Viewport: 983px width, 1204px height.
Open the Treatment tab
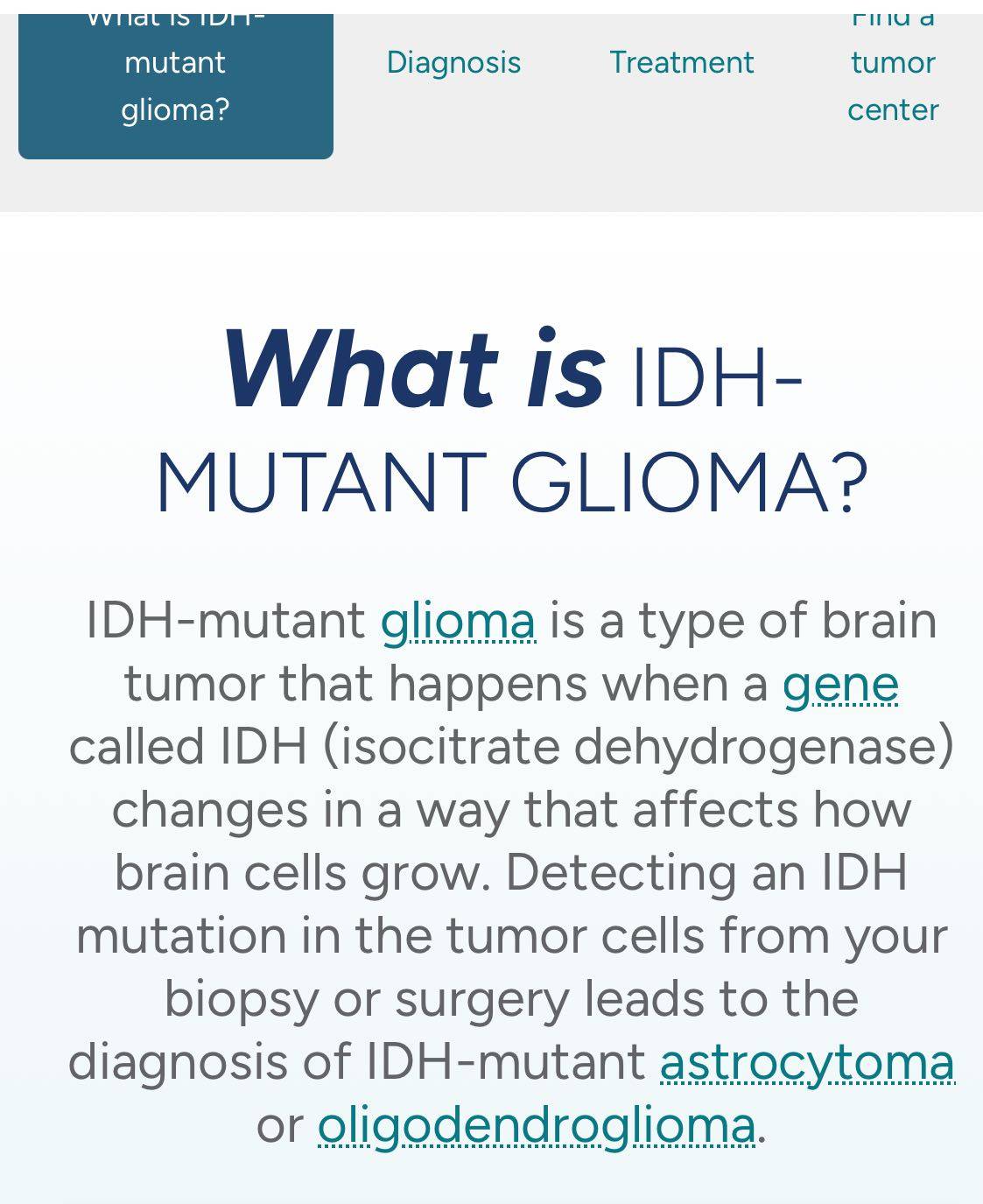click(681, 63)
